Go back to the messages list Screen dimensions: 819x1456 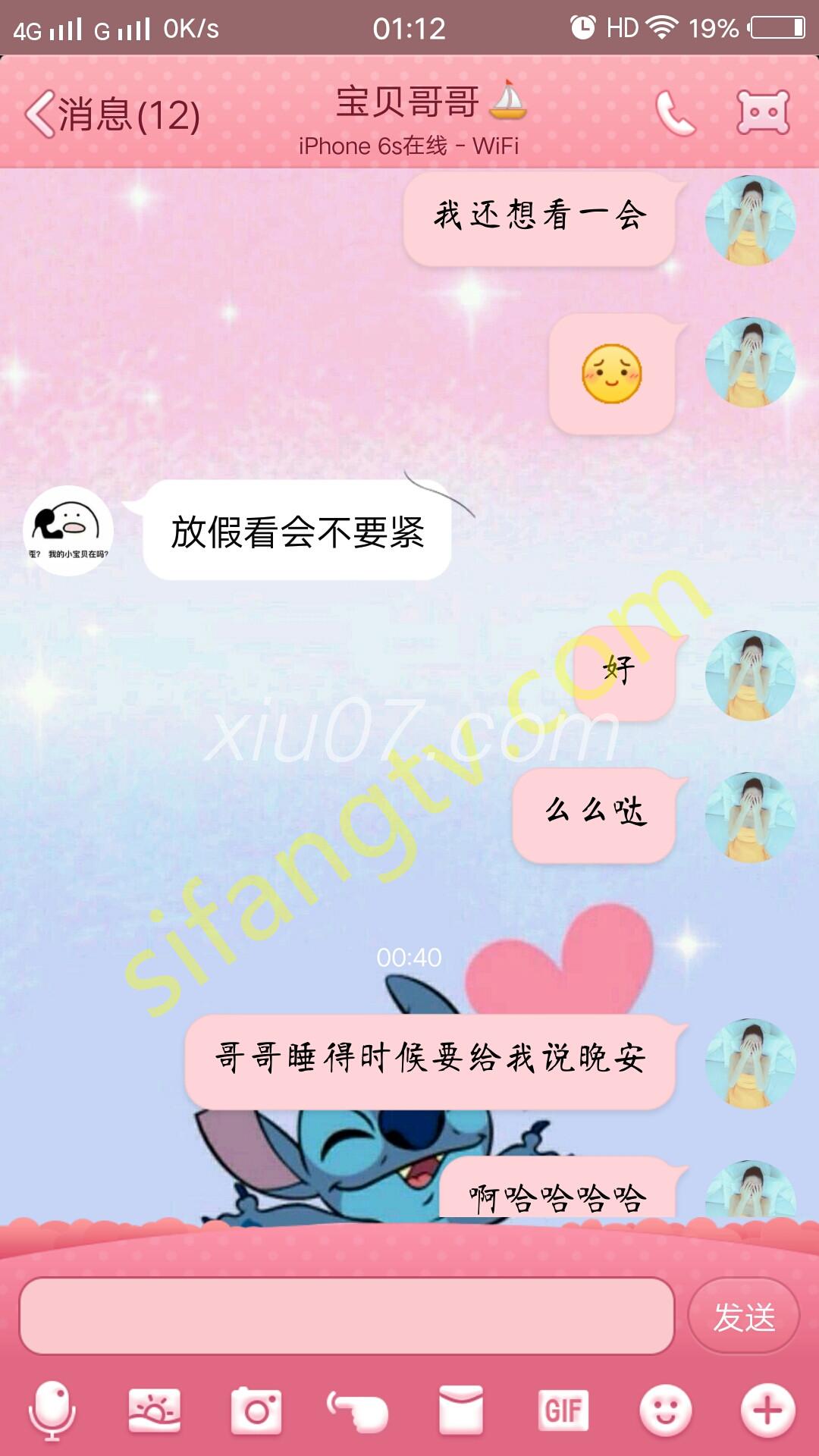tap(112, 115)
